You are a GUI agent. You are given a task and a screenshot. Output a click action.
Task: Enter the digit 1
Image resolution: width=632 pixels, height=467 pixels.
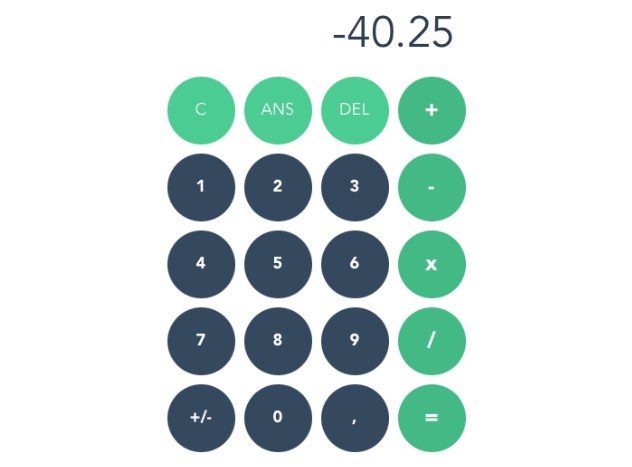[x=201, y=187]
